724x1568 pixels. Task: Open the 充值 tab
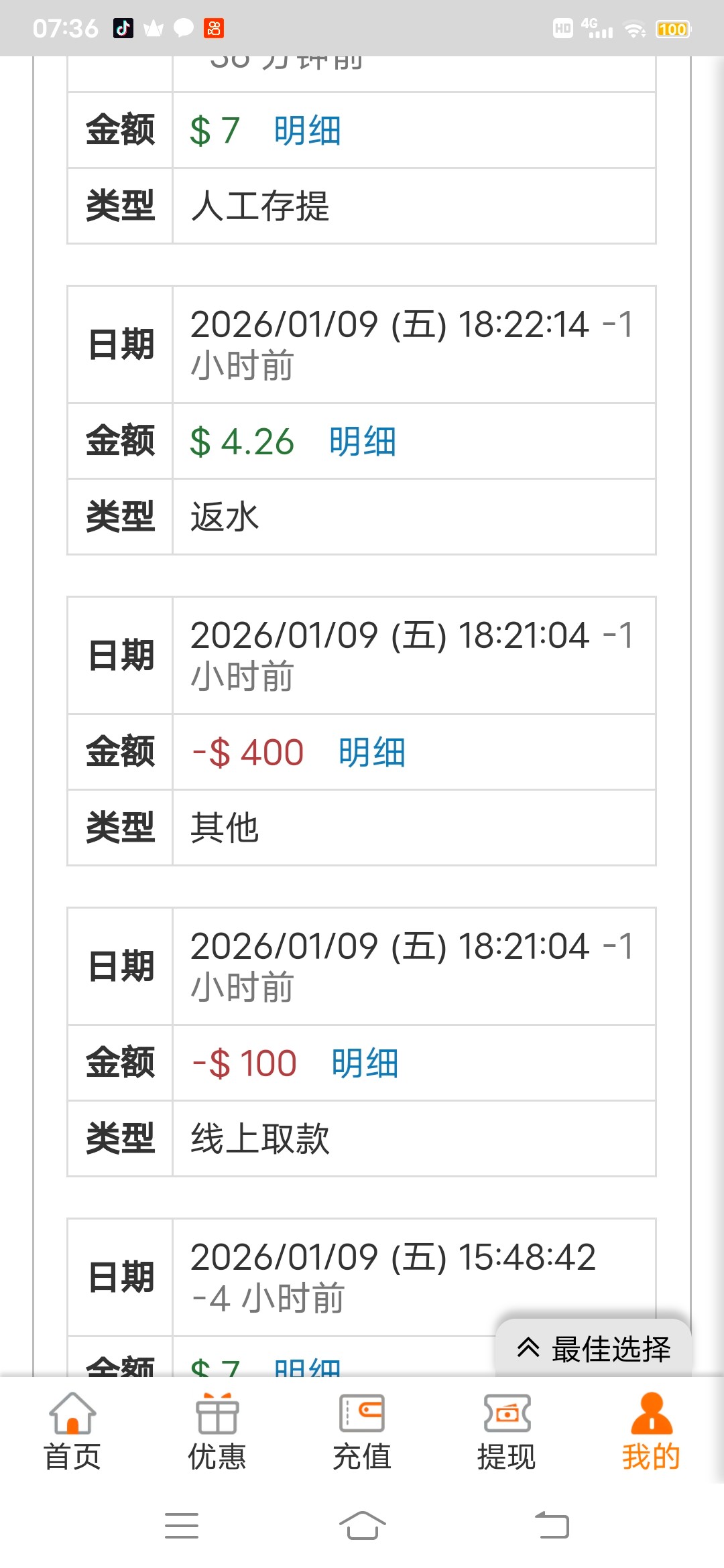(x=362, y=1430)
